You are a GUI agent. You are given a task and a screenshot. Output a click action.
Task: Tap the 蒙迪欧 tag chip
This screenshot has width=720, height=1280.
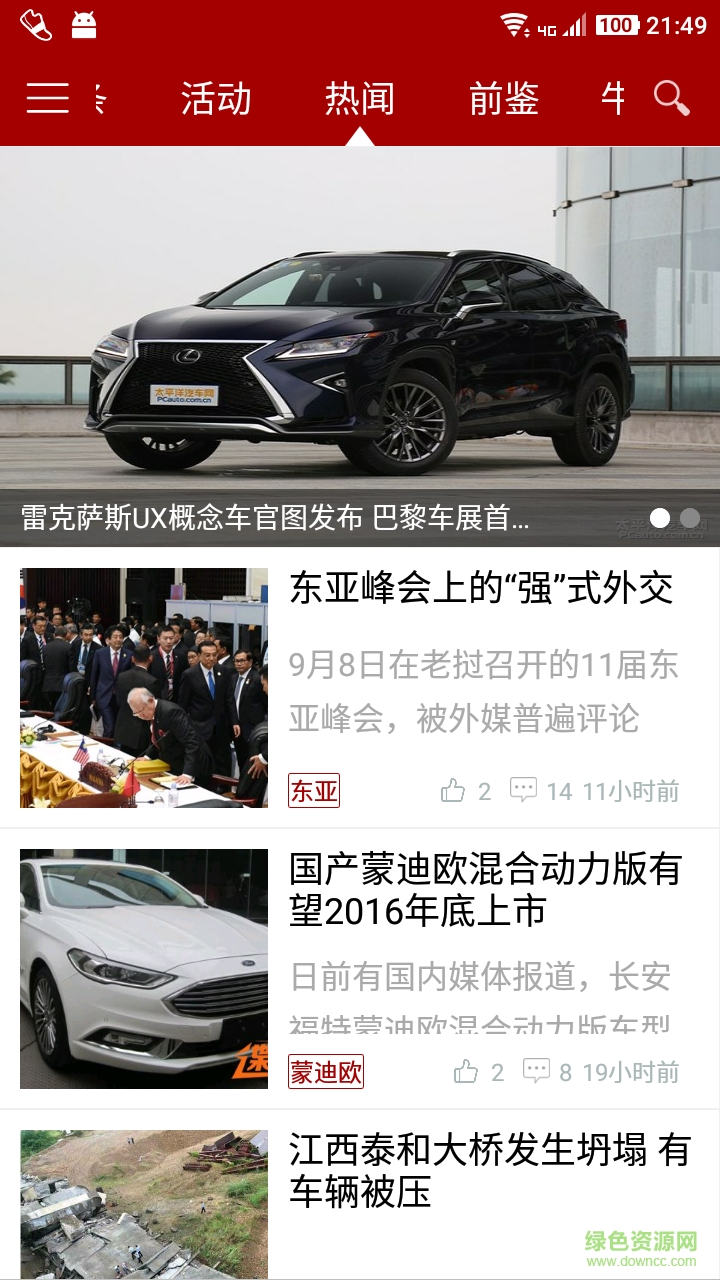(x=326, y=1072)
